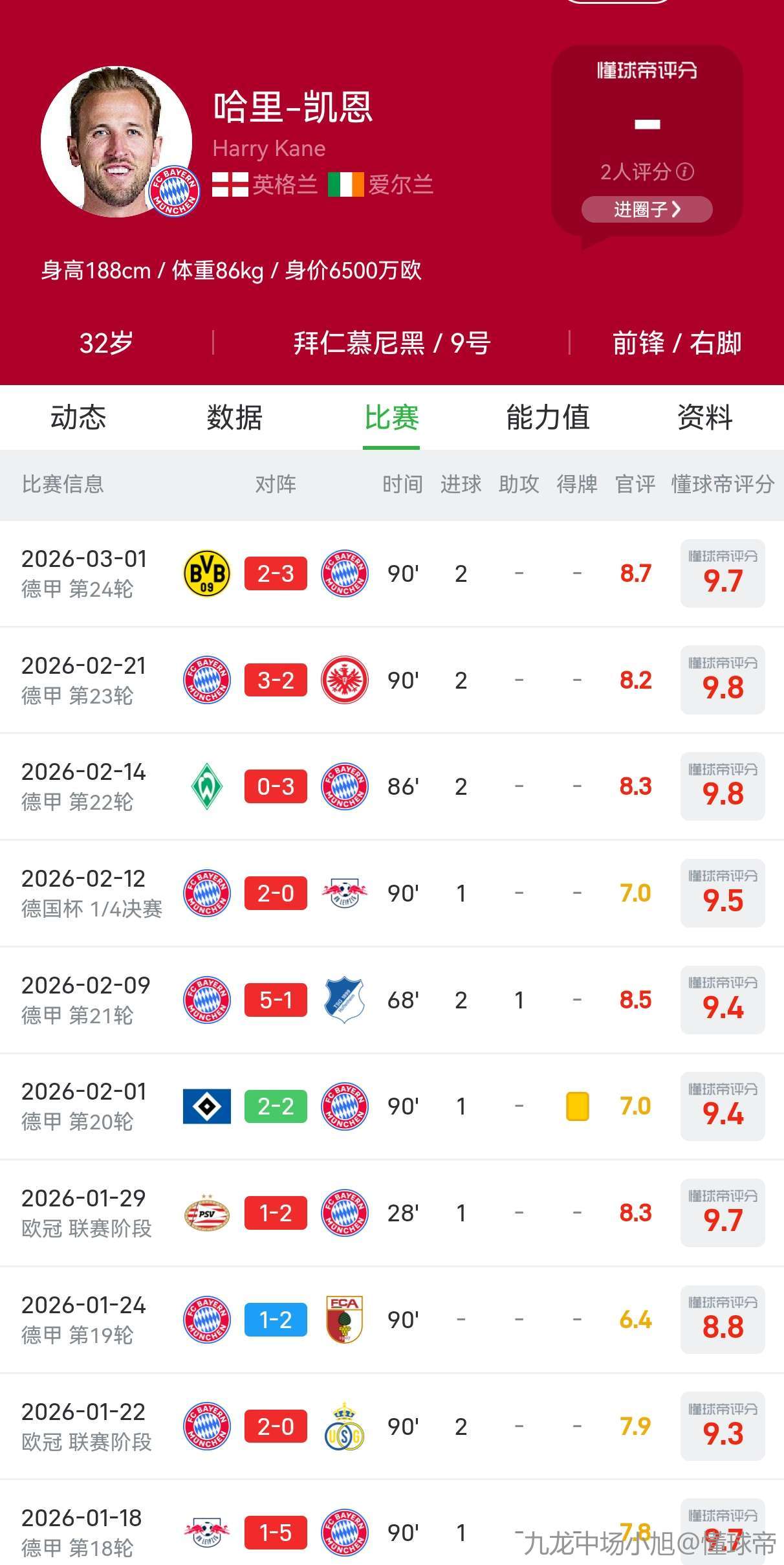Tap the 进圈子 button
Viewport: 784px width, 1565px height.
pos(647,210)
